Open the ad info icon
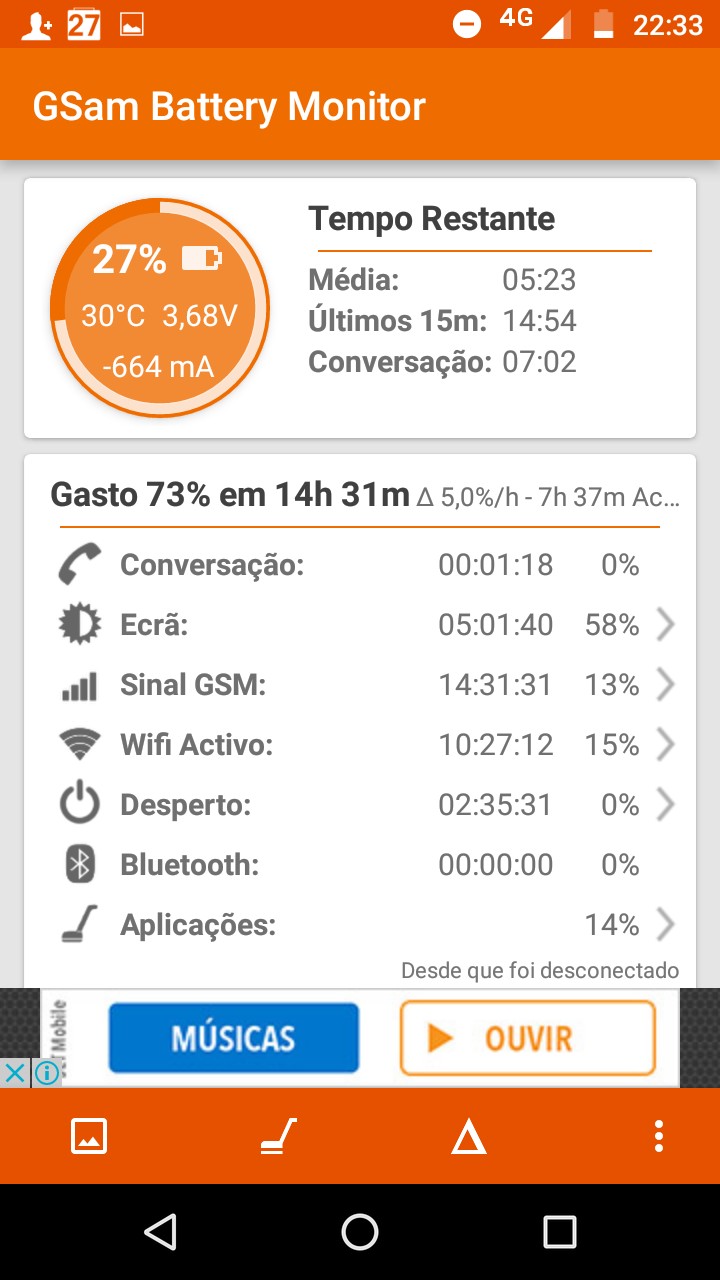 [46, 1073]
